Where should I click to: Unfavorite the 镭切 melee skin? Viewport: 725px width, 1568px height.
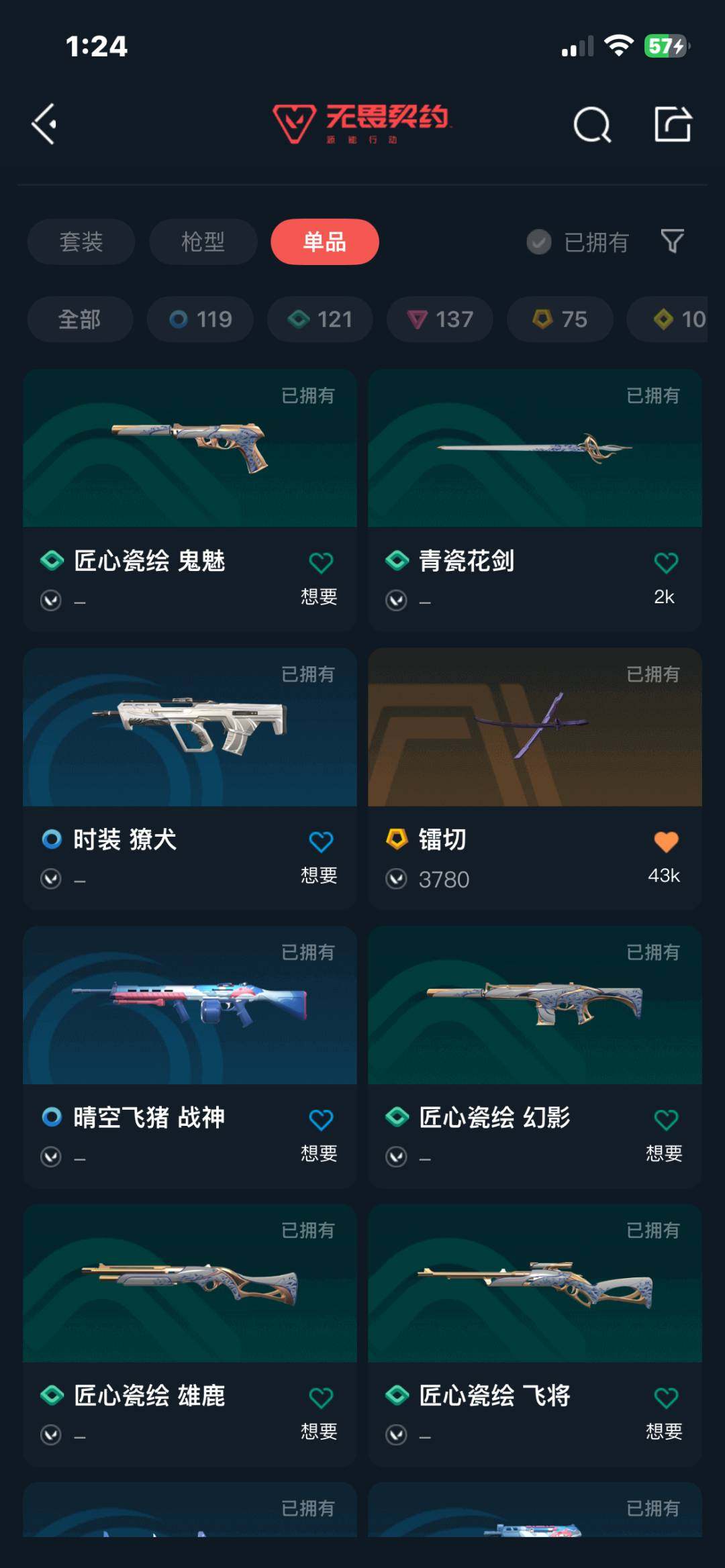[666, 839]
